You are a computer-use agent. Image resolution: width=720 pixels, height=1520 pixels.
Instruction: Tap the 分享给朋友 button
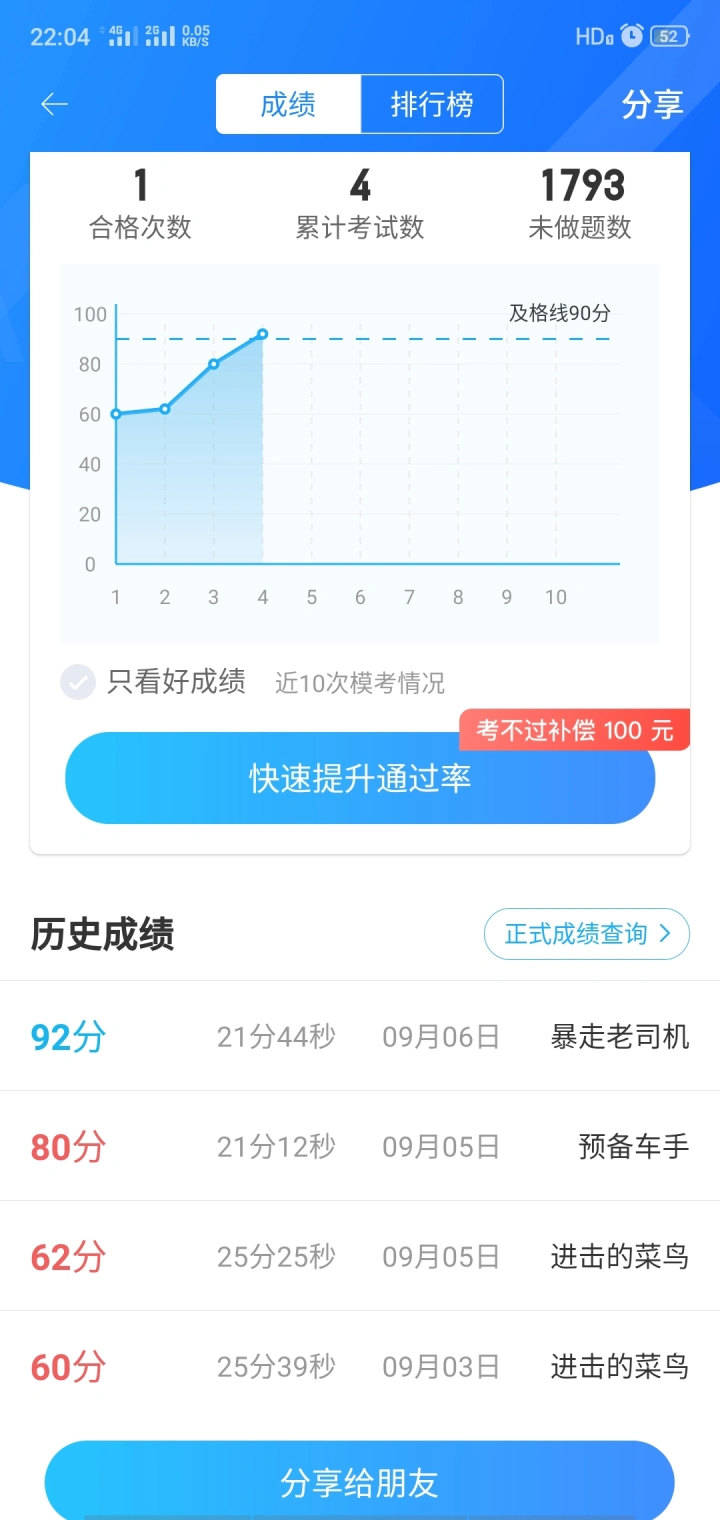360,1481
